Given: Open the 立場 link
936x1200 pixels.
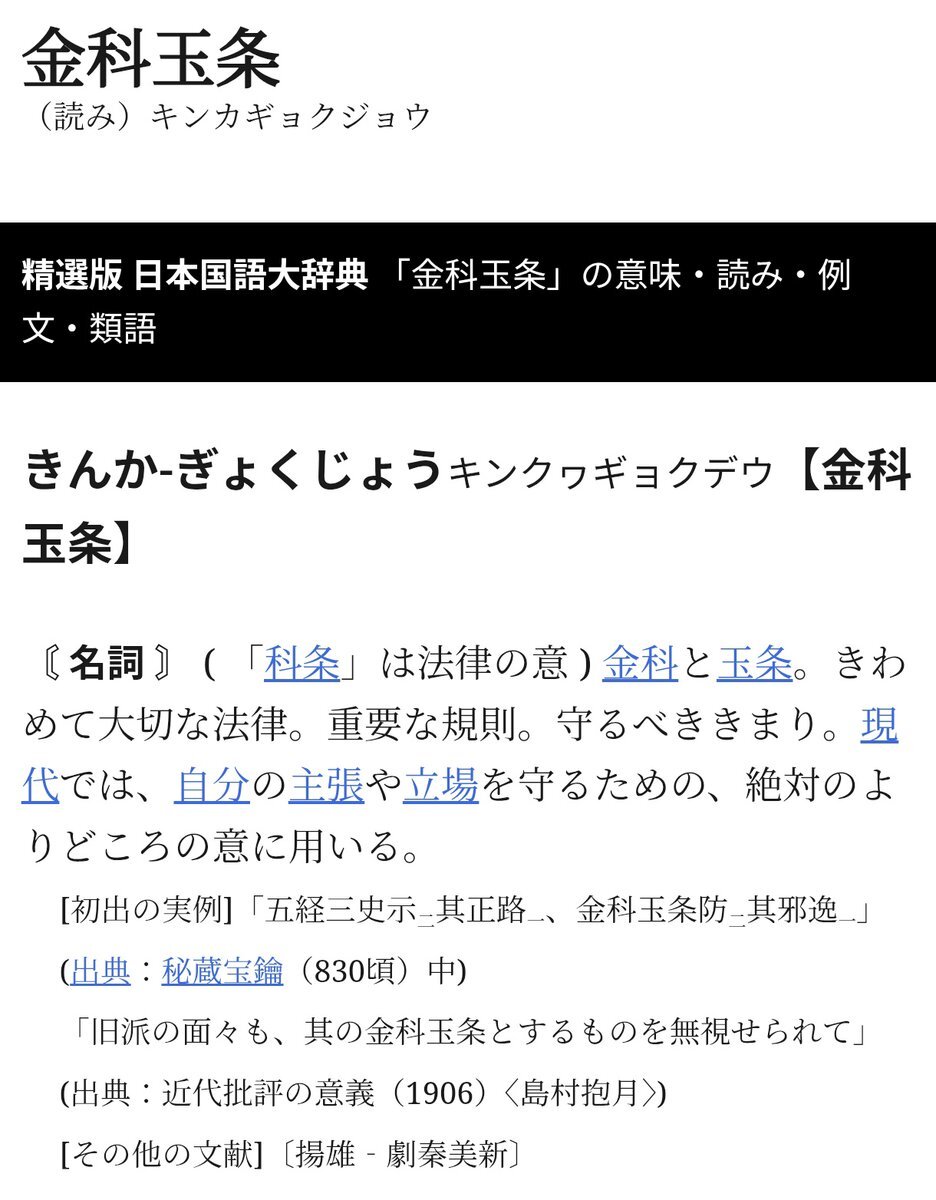Looking at the screenshot, I should 441,786.
